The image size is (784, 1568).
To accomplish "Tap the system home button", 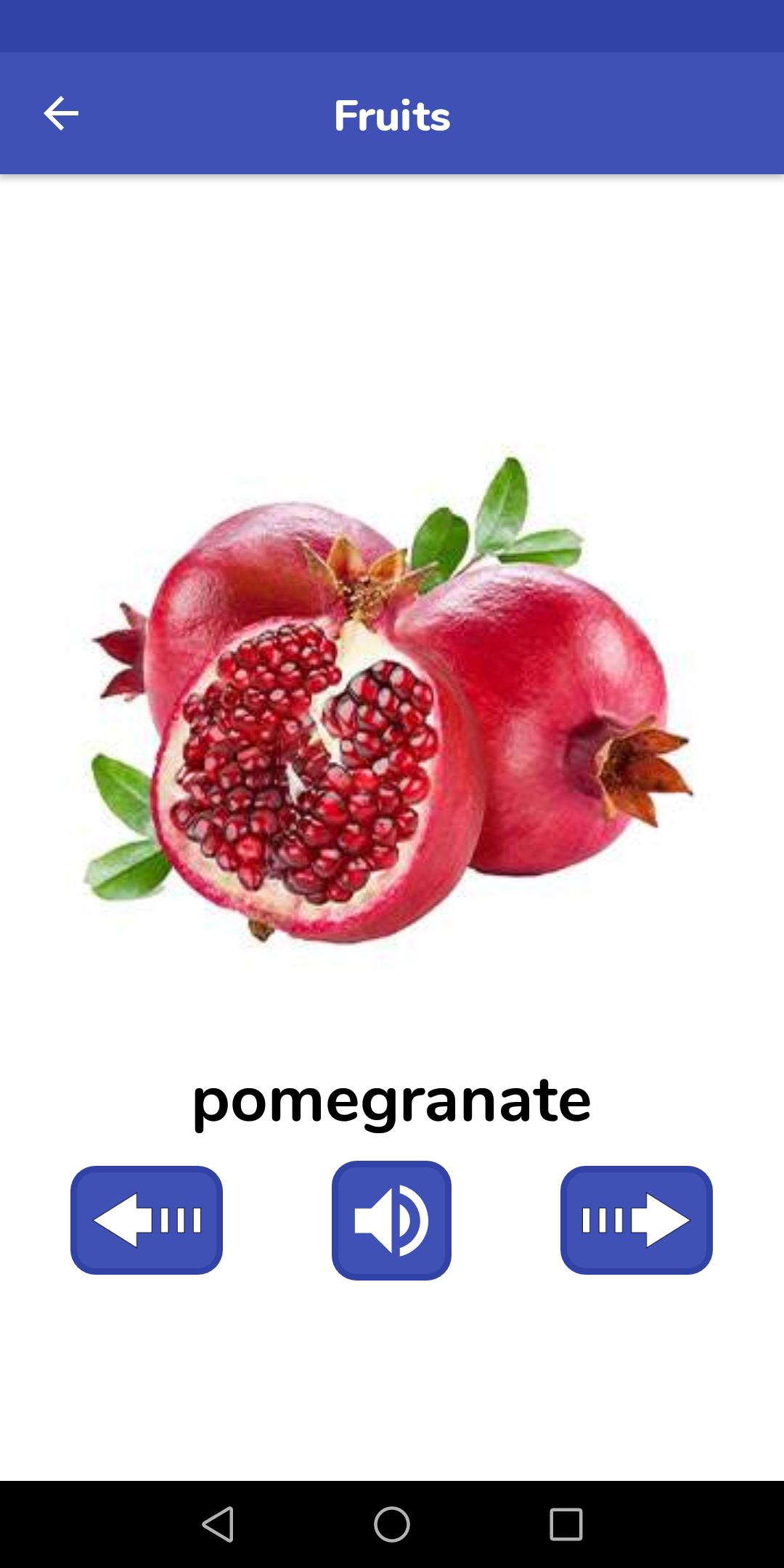I will [x=392, y=1524].
